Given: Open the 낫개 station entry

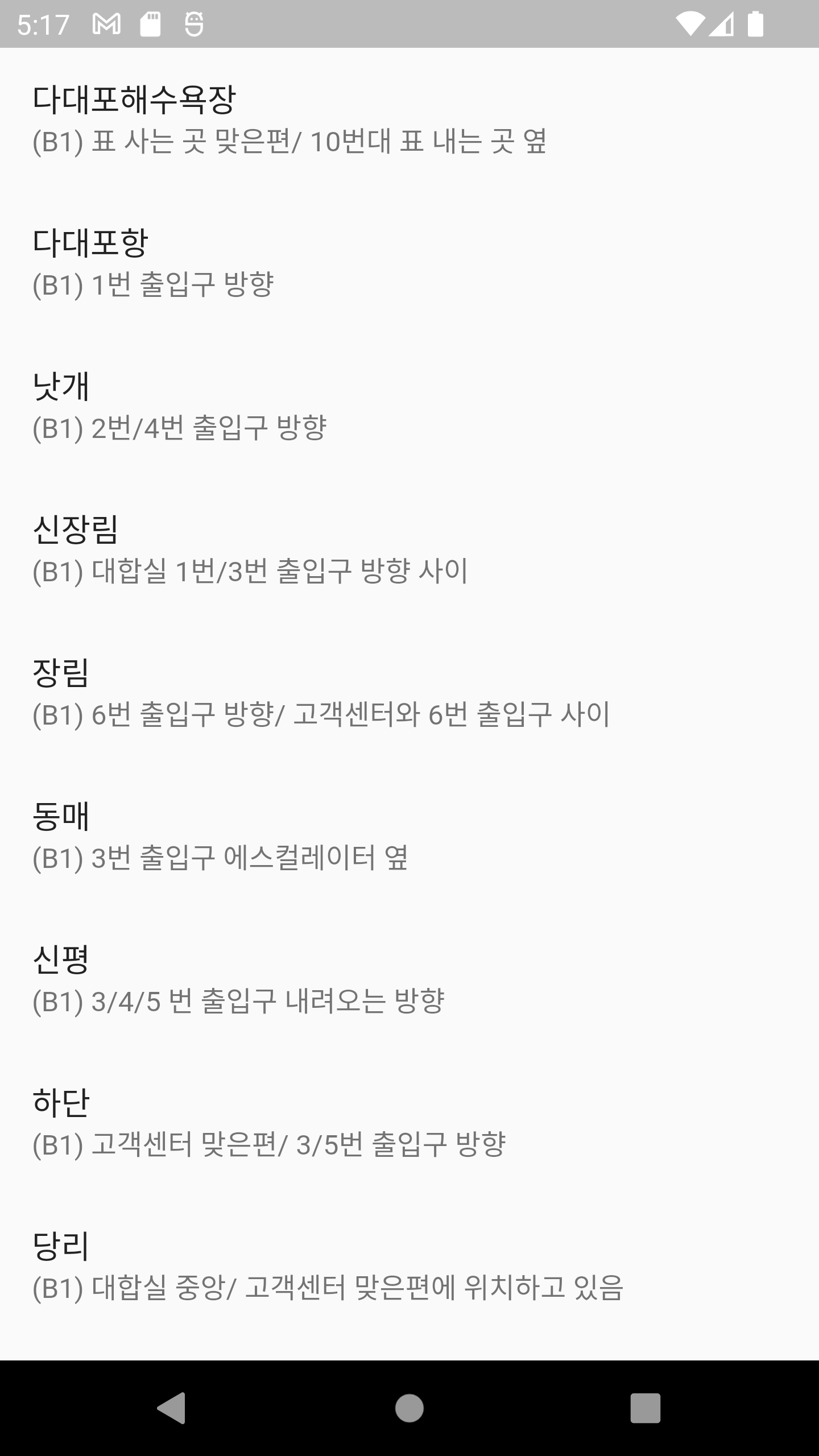Looking at the screenshot, I should click(x=409, y=406).
